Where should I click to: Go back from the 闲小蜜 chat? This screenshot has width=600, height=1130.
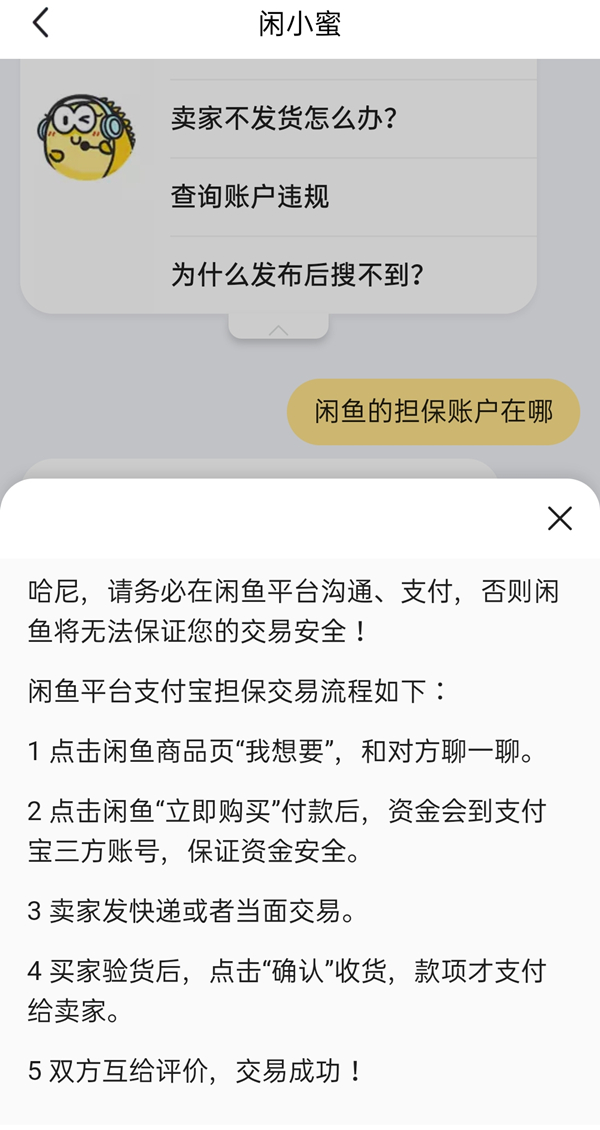point(40,24)
